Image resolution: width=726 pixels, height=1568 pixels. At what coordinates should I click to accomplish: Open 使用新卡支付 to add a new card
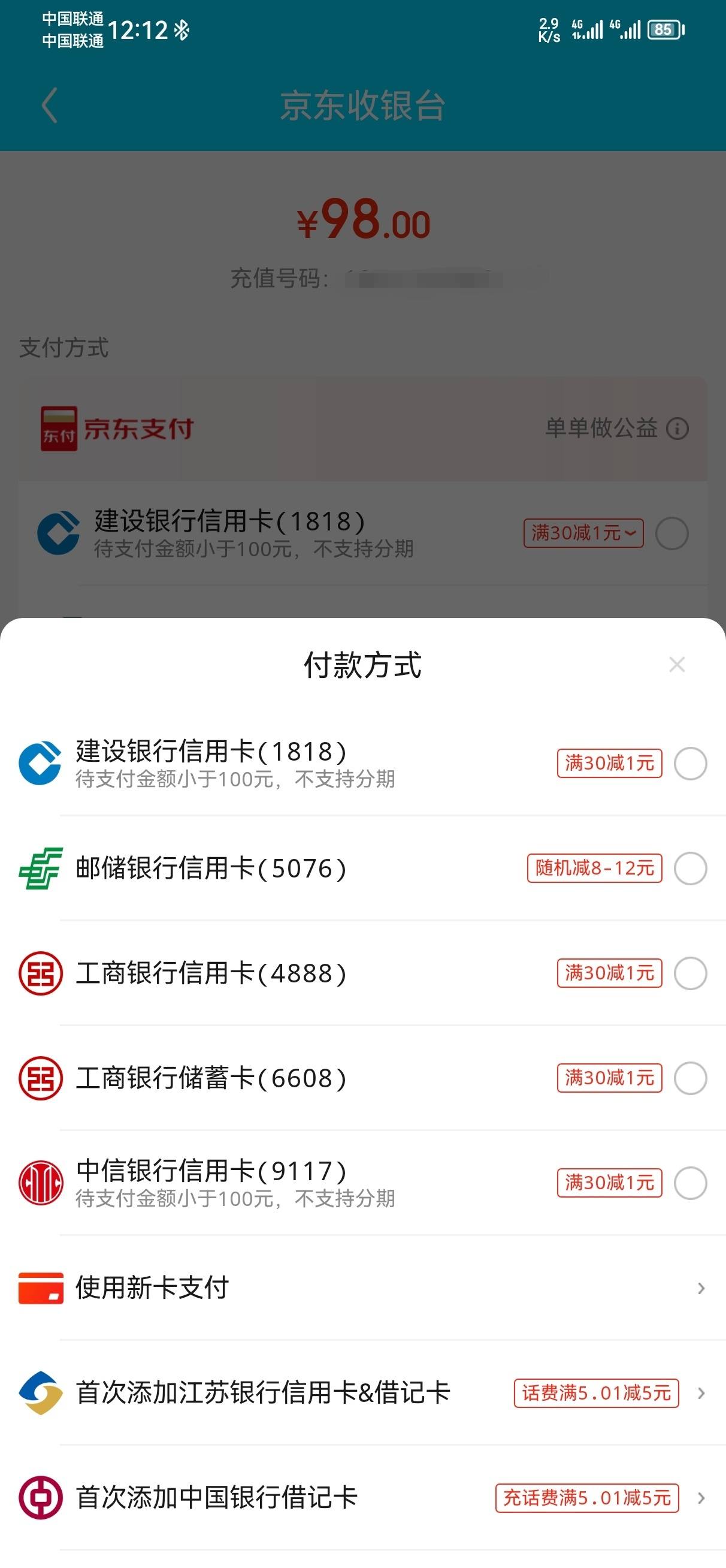362,1288
